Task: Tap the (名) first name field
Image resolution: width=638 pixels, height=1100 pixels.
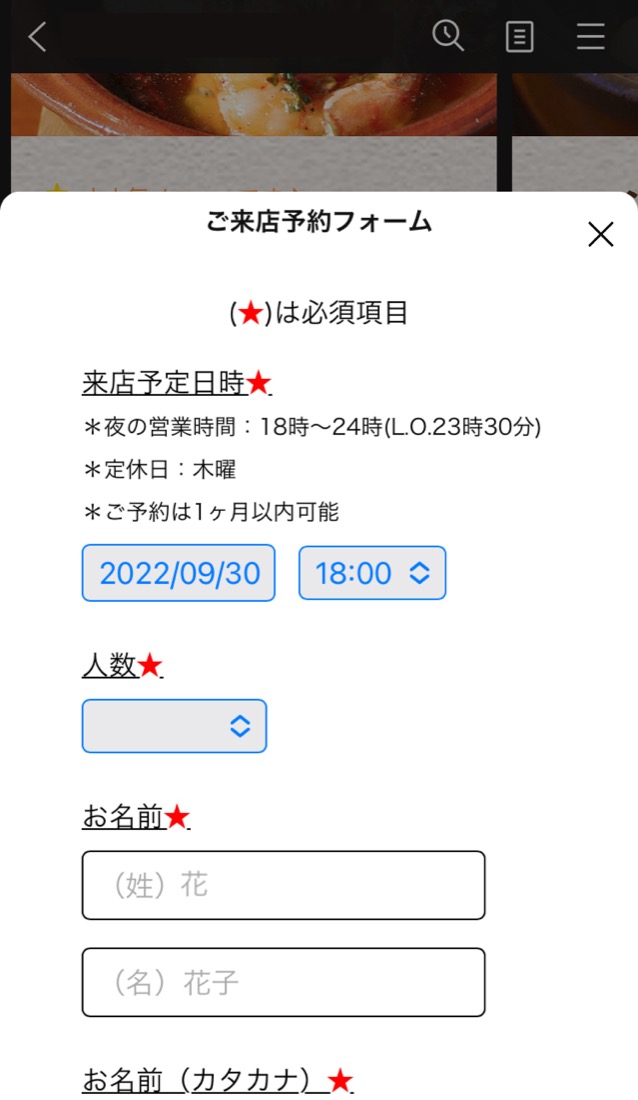Action: (x=284, y=982)
